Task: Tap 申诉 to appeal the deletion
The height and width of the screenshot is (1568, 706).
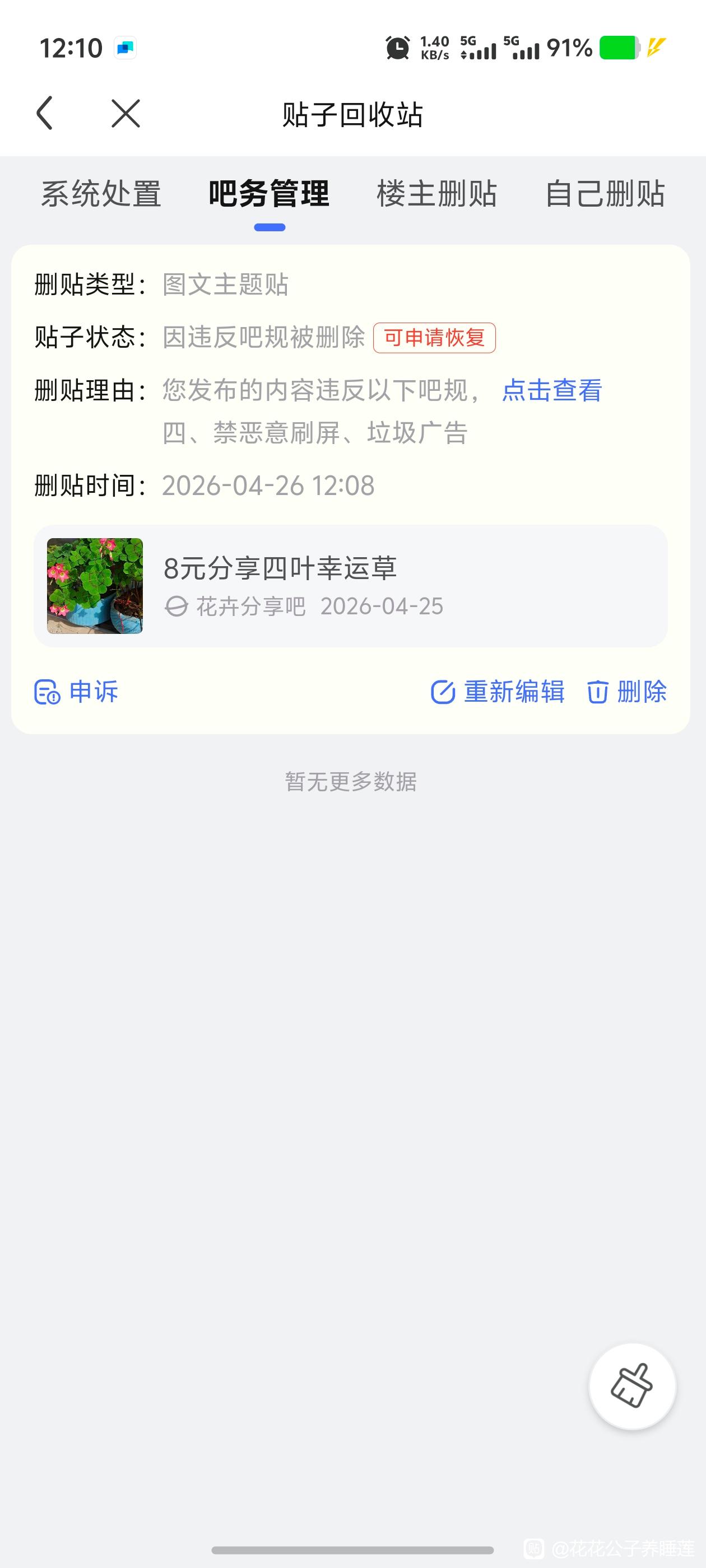Action: pyautogui.click(x=77, y=692)
